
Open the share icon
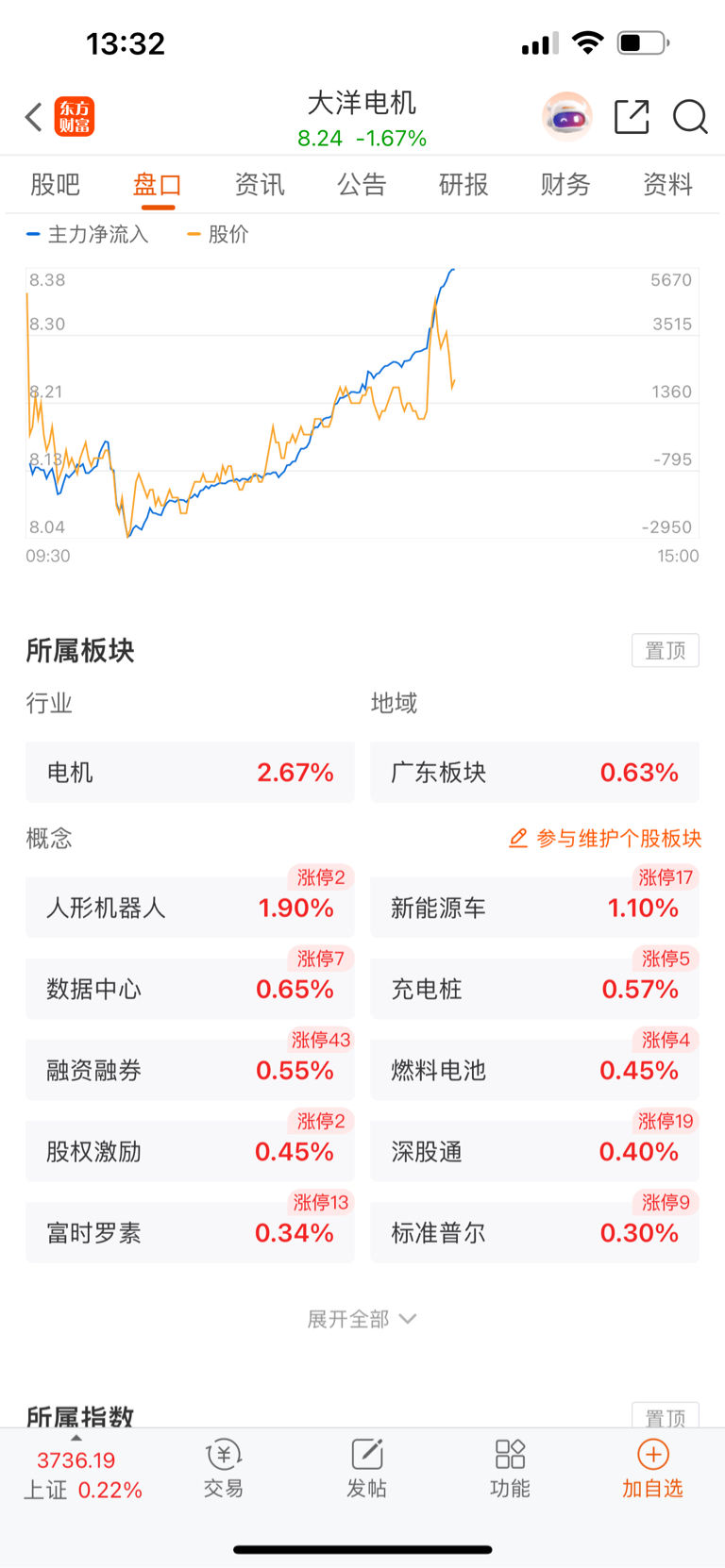pyautogui.click(x=632, y=117)
